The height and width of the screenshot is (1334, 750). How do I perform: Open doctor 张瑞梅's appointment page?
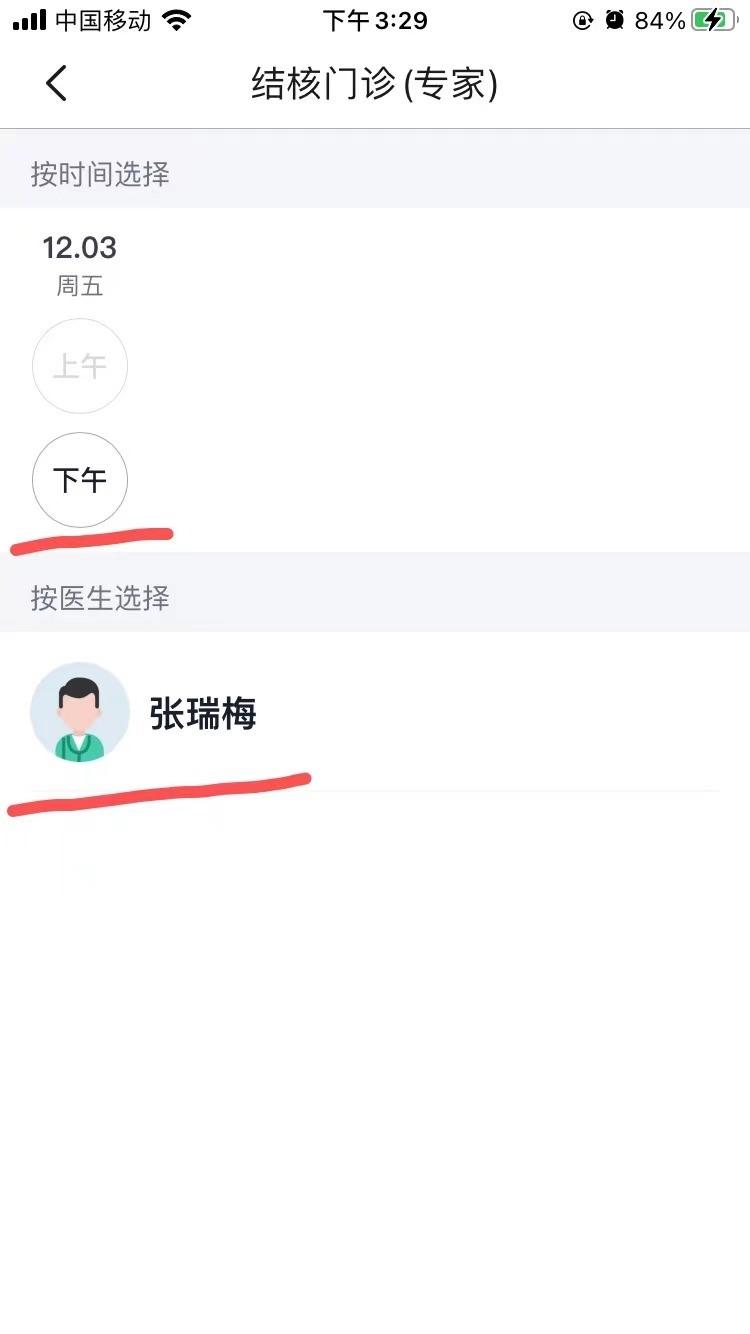click(203, 713)
